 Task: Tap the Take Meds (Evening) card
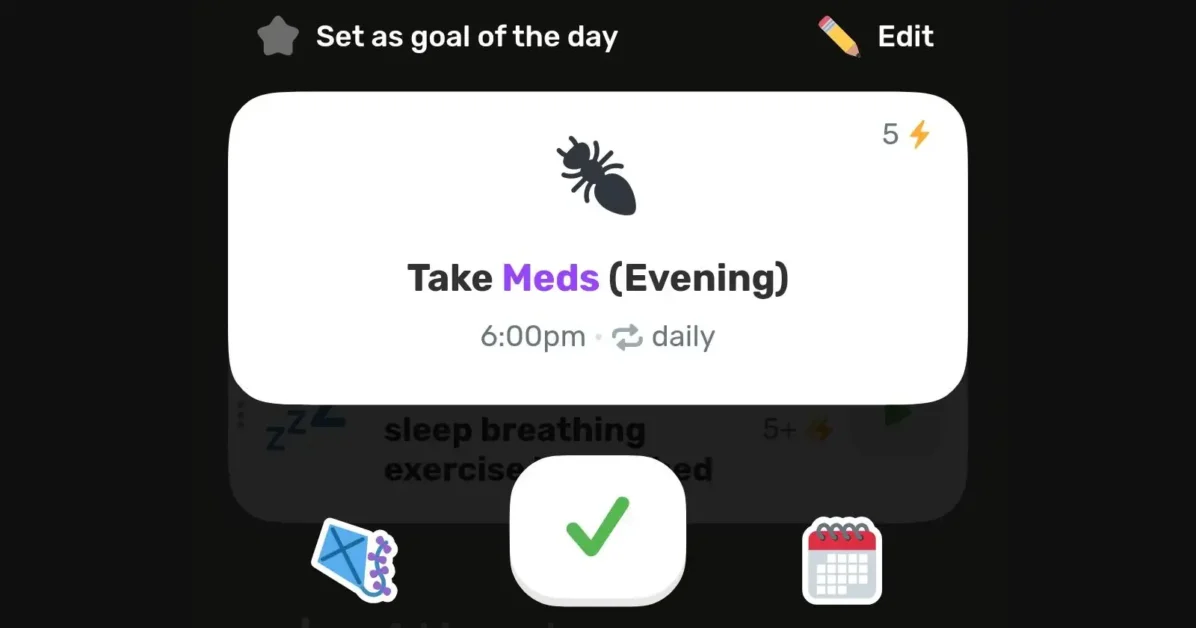pyautogui.click(x=597, y=248)
